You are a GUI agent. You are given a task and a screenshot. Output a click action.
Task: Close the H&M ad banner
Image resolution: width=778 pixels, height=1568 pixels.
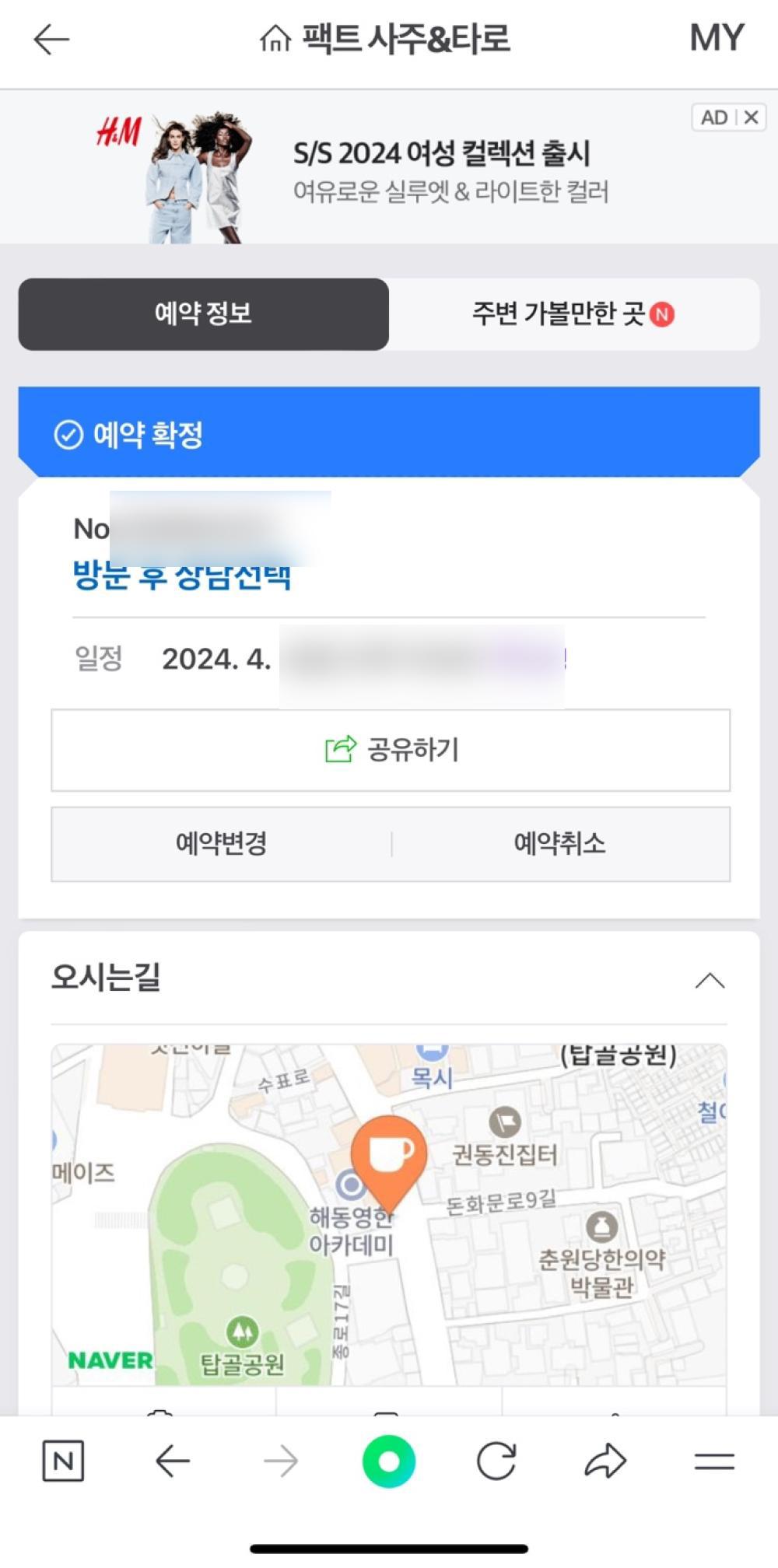click(x=751, y=117)
